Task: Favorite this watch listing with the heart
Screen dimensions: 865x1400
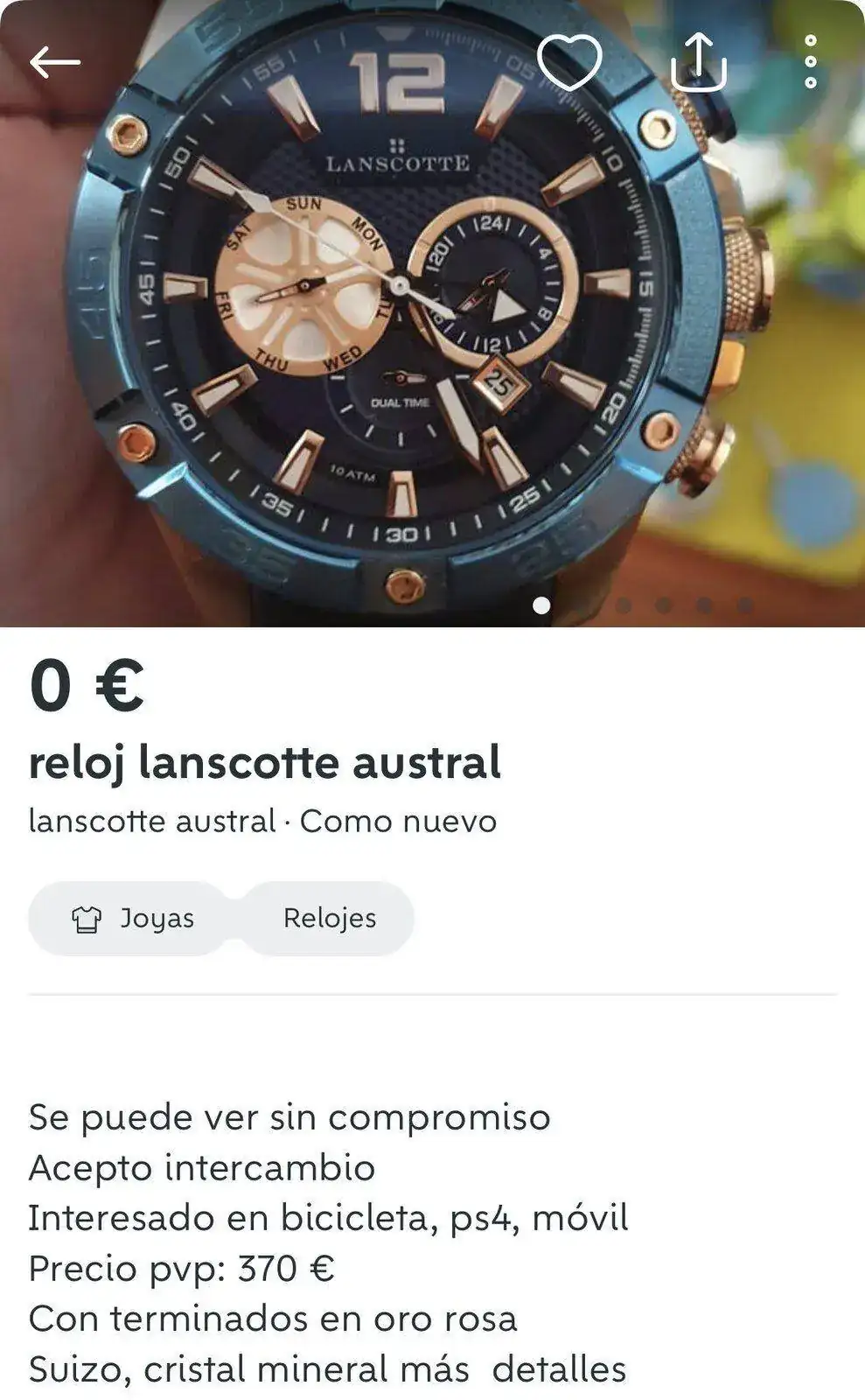Action: [569, 62]
